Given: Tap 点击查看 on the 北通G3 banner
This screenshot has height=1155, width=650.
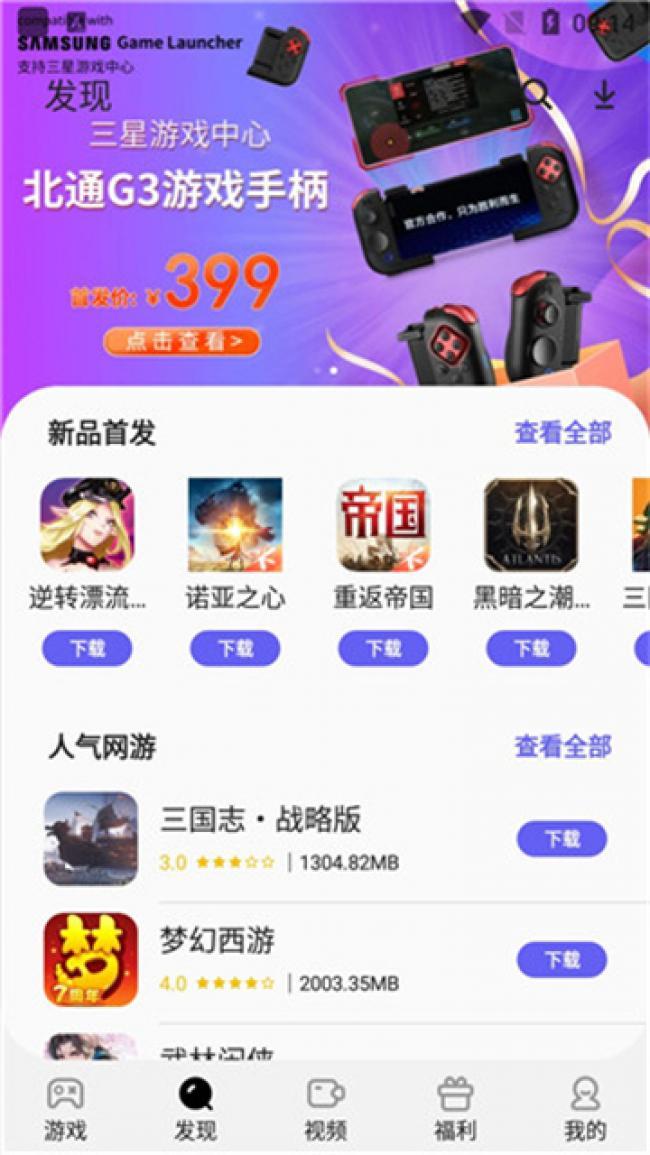Looking at the screenshot, I should pos(181,342).
